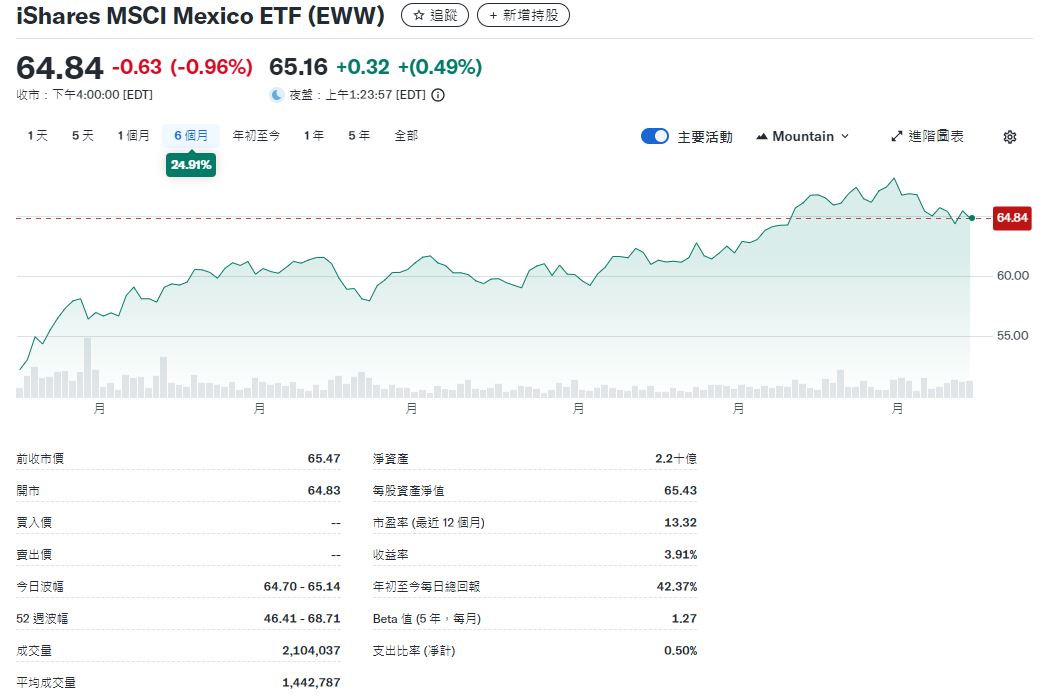
Task: Open chart settings gear
Action: (1009, 137)
